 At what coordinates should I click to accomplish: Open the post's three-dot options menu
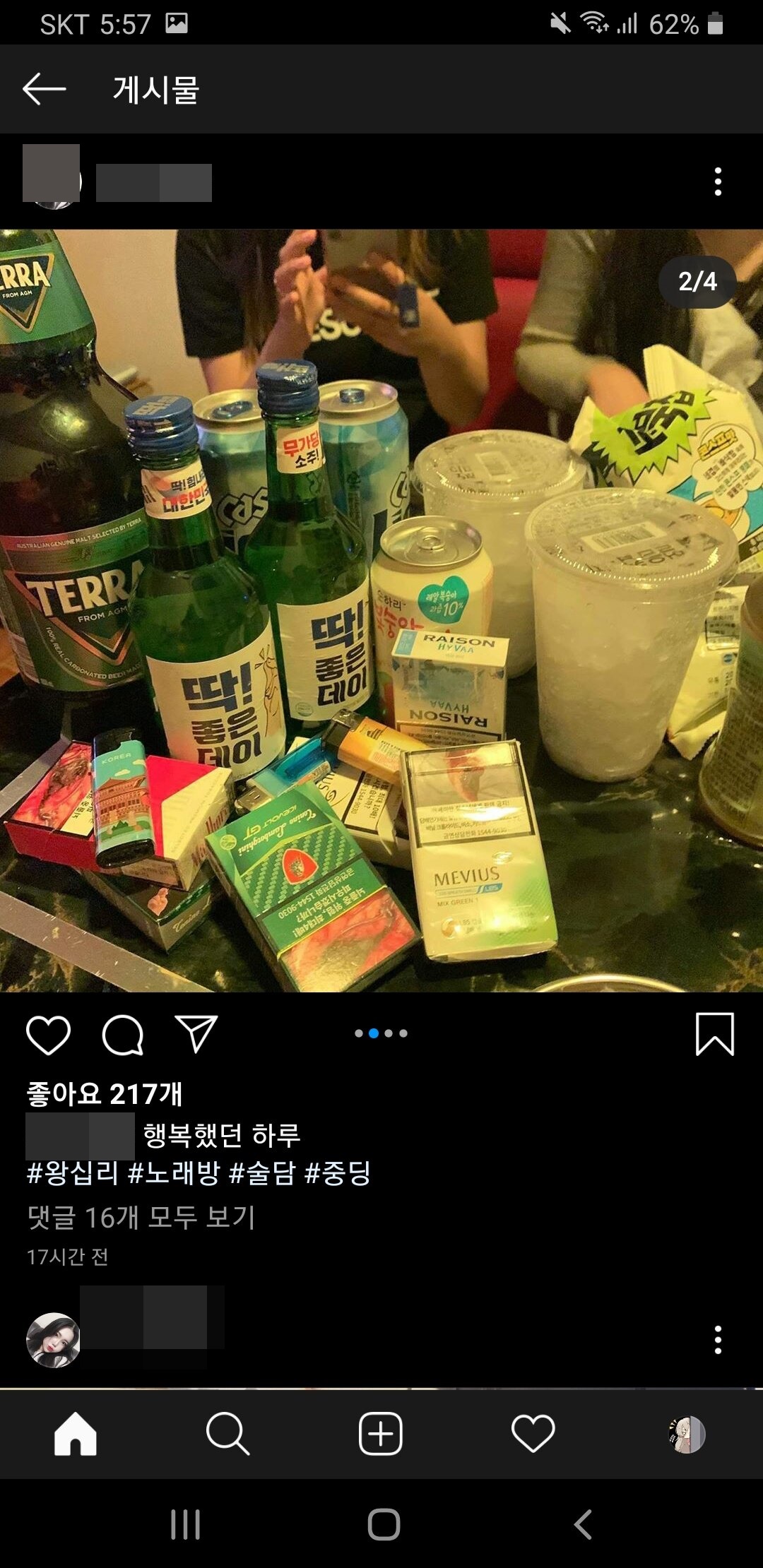click(718, 182)
